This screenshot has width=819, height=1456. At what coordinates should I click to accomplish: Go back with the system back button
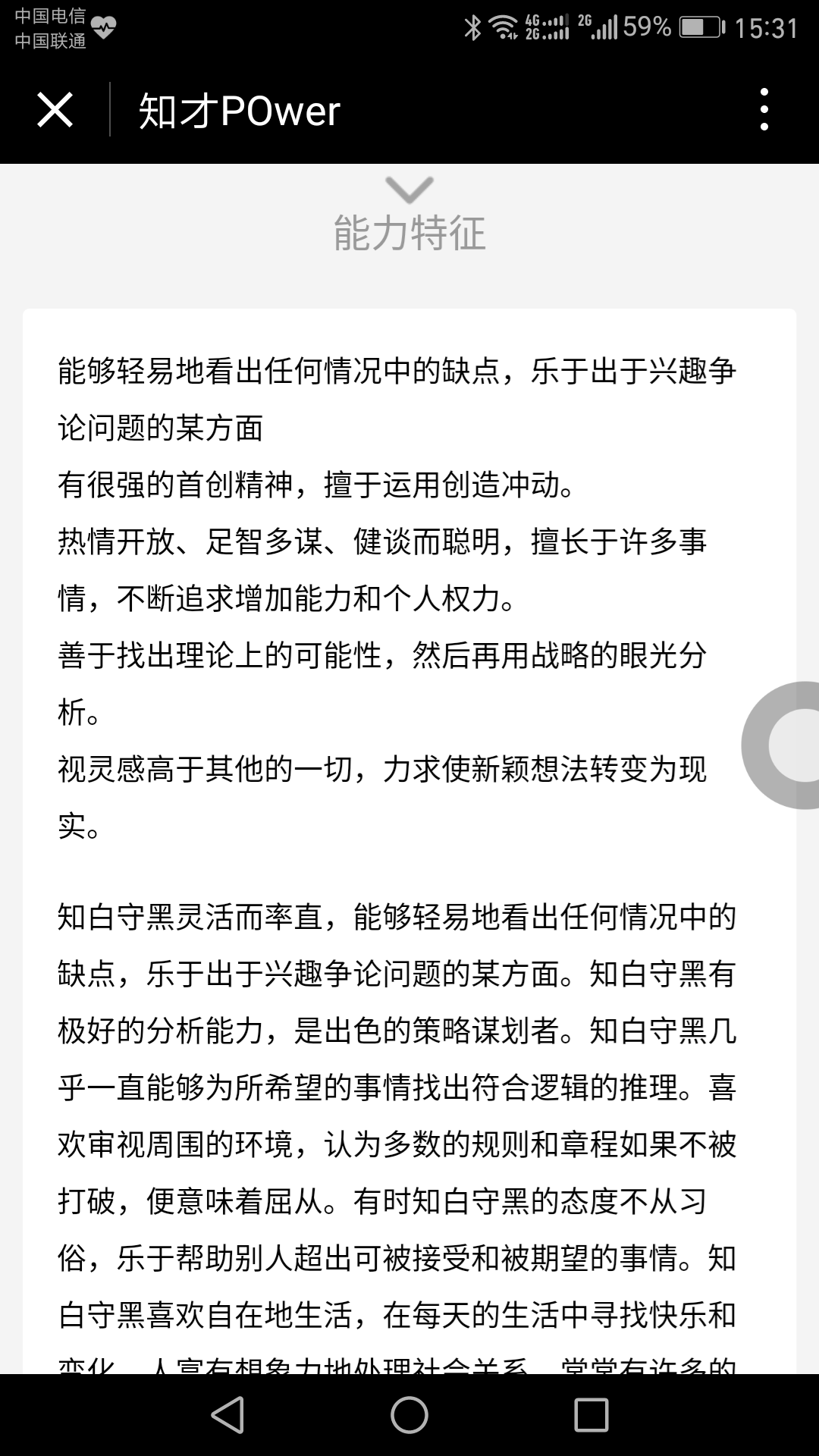[x=227, y=1414]
